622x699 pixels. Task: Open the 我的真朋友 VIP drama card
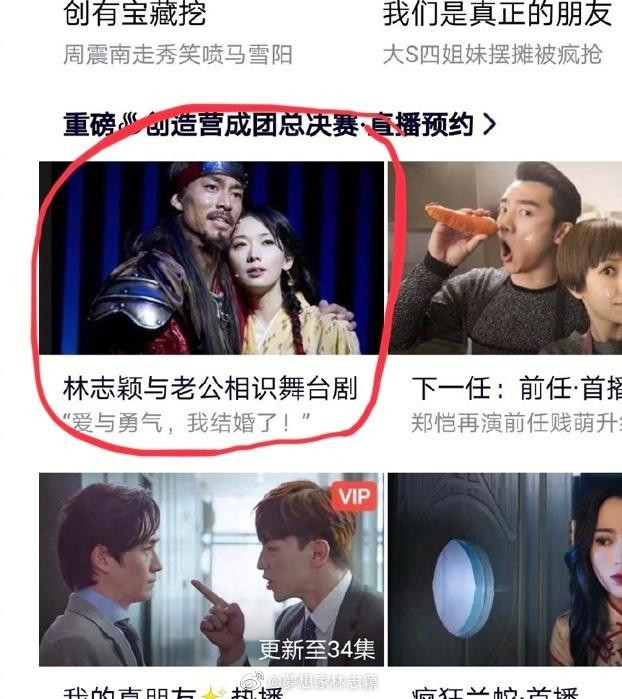pyautogui.click(x=212, y=570)
